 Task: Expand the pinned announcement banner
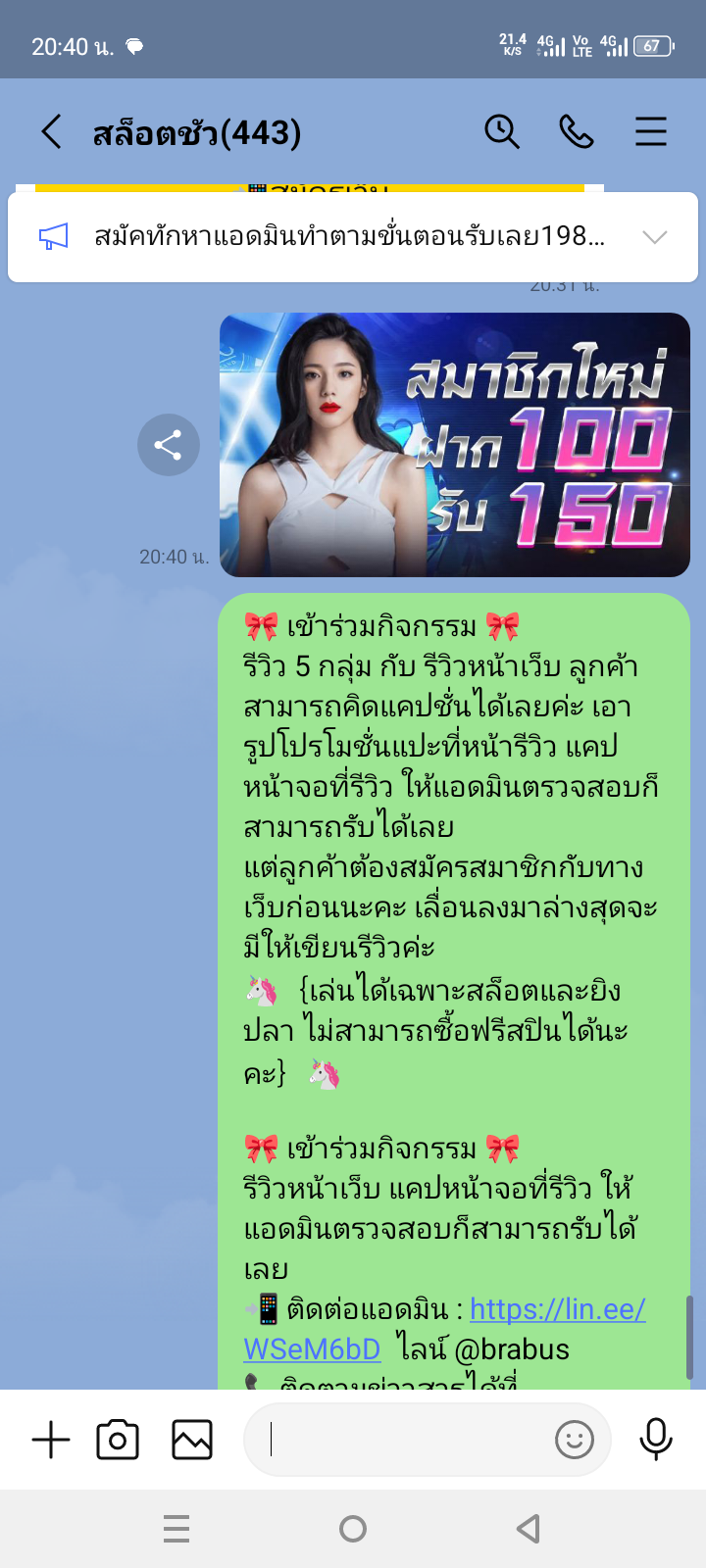[654, 236]
